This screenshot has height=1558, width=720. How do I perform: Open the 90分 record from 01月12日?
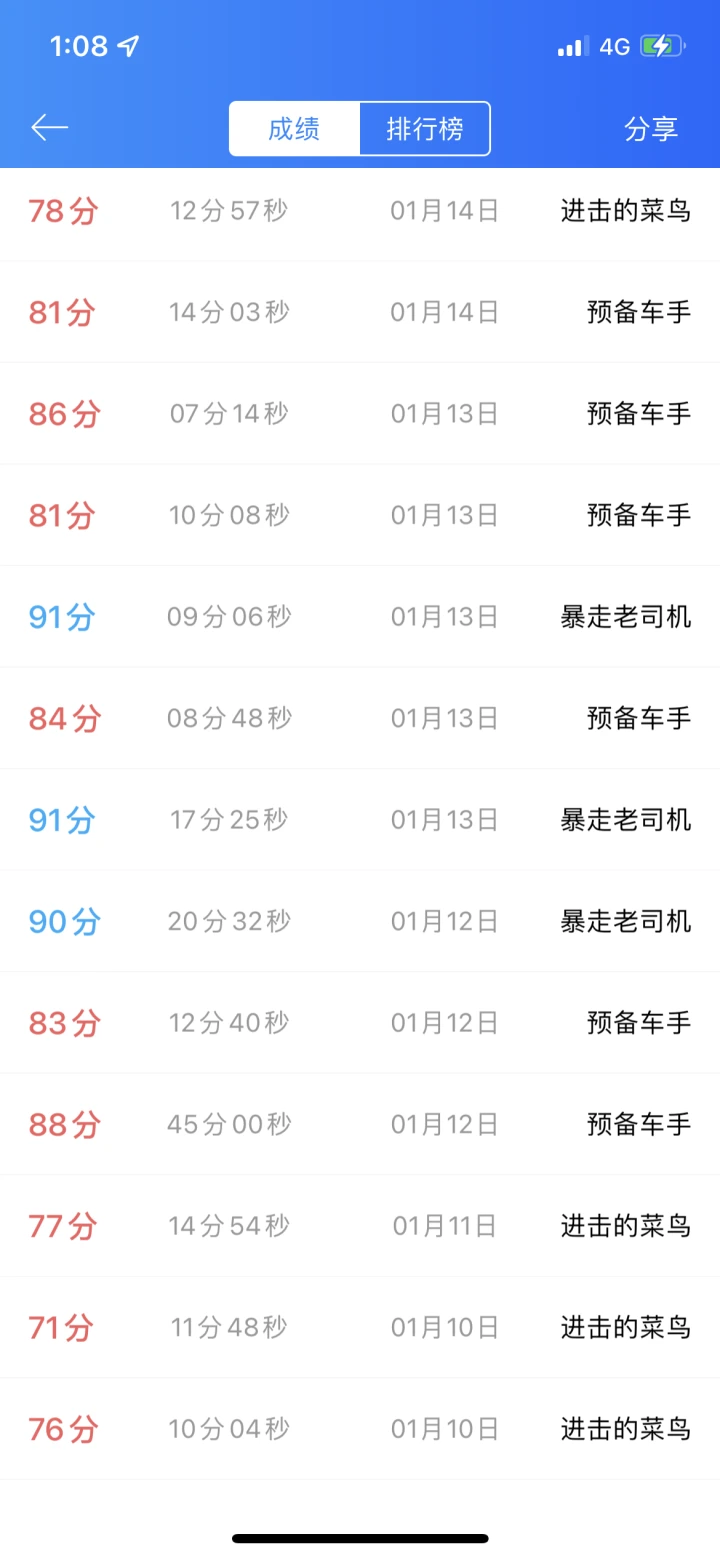pyautogui.click(x=360, y=921)
